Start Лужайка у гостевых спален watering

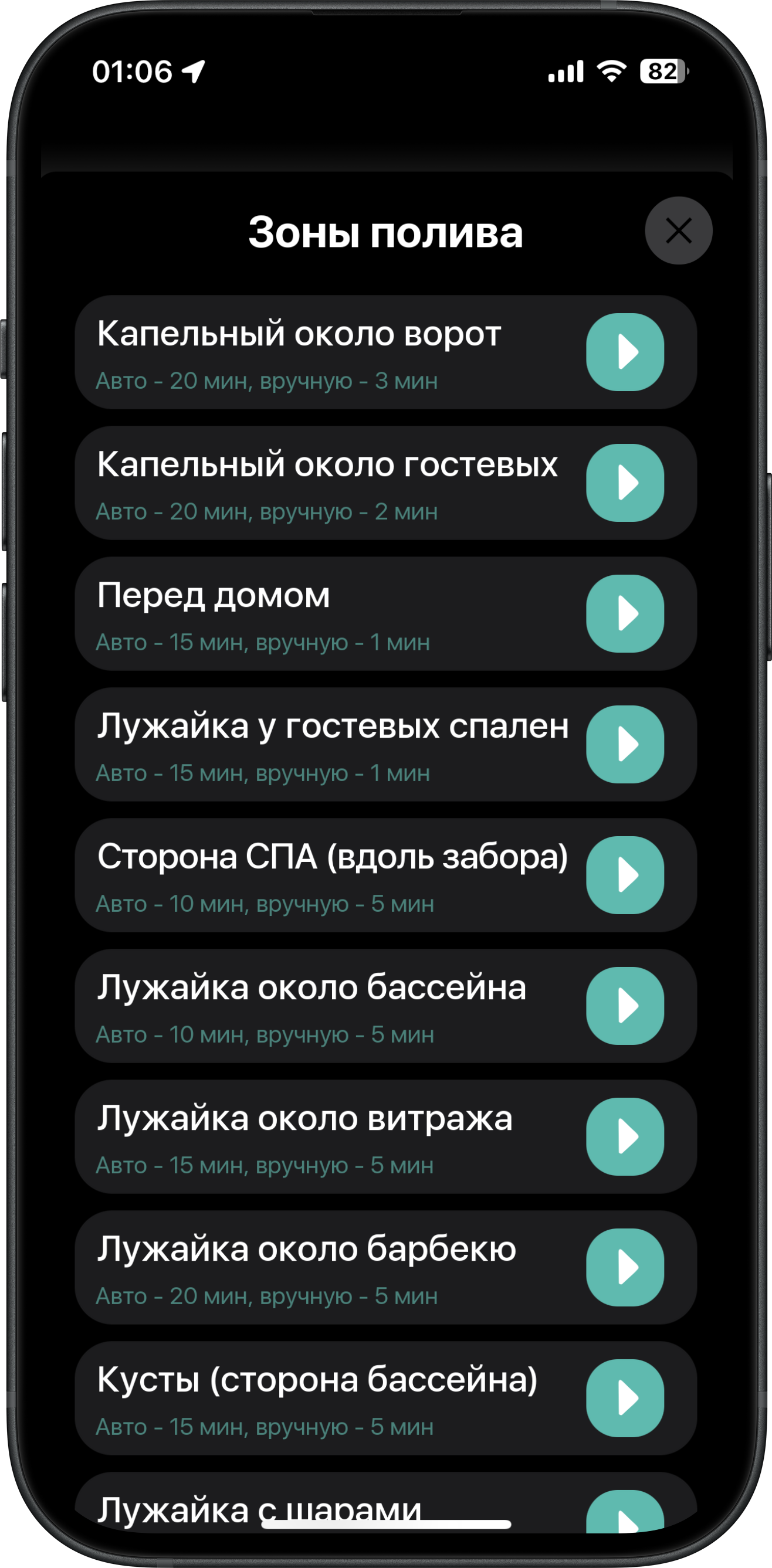(x=625, y=744)
